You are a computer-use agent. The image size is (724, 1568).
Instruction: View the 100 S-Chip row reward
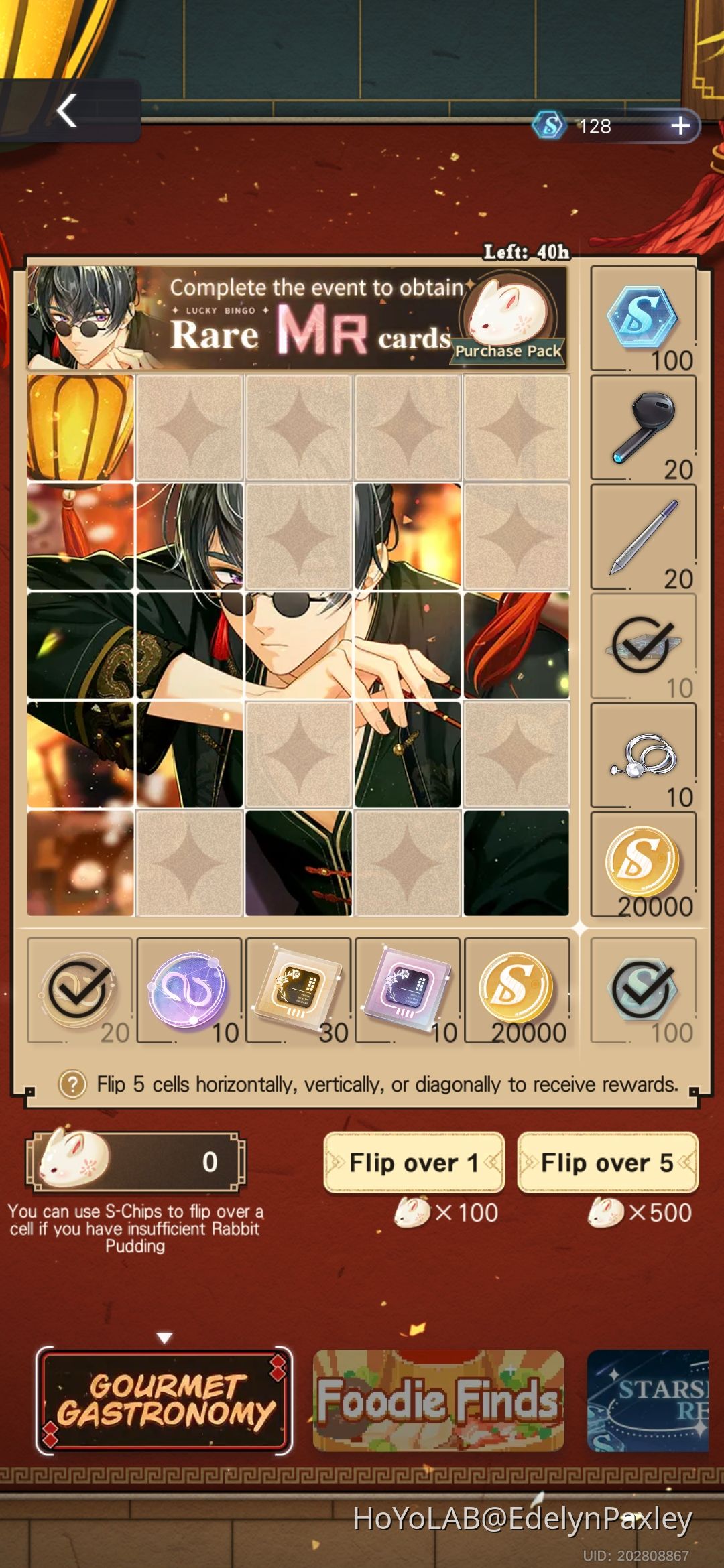click(x=642, y=319)
